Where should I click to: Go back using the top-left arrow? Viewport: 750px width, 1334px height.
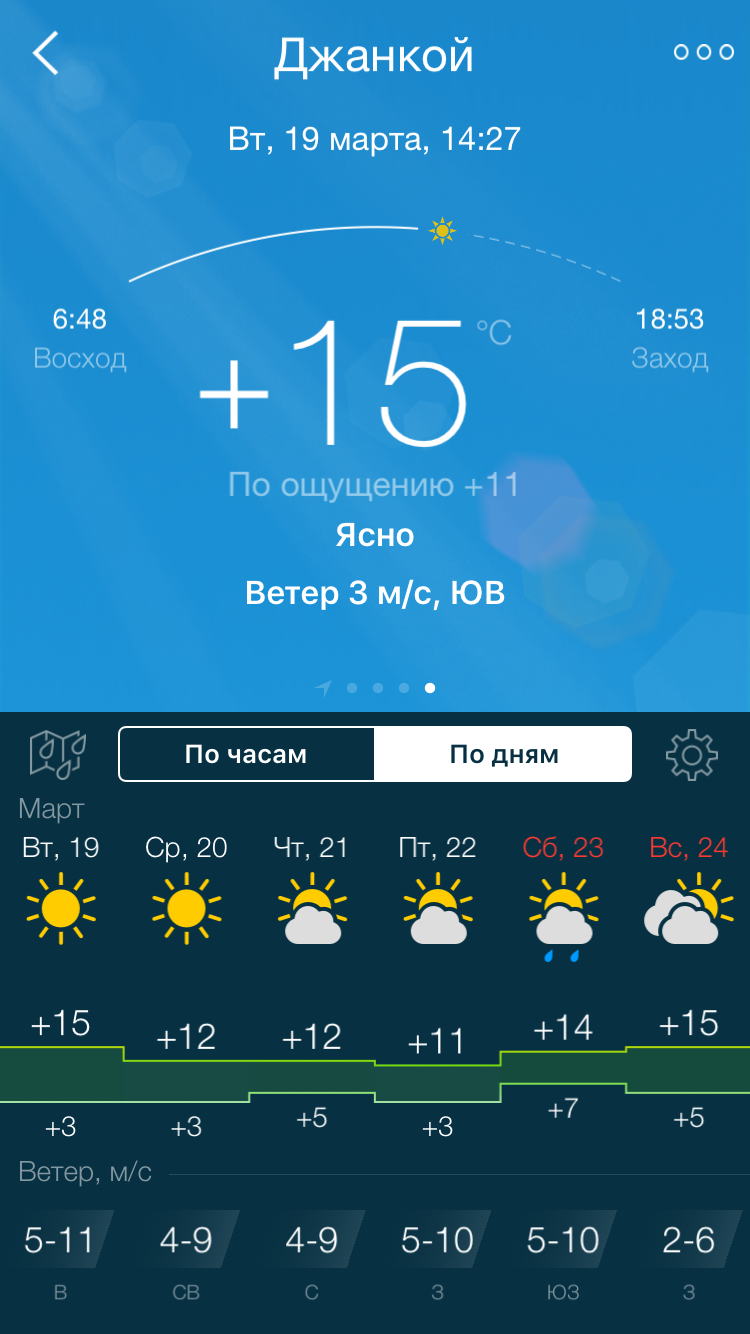click(46, 53)
